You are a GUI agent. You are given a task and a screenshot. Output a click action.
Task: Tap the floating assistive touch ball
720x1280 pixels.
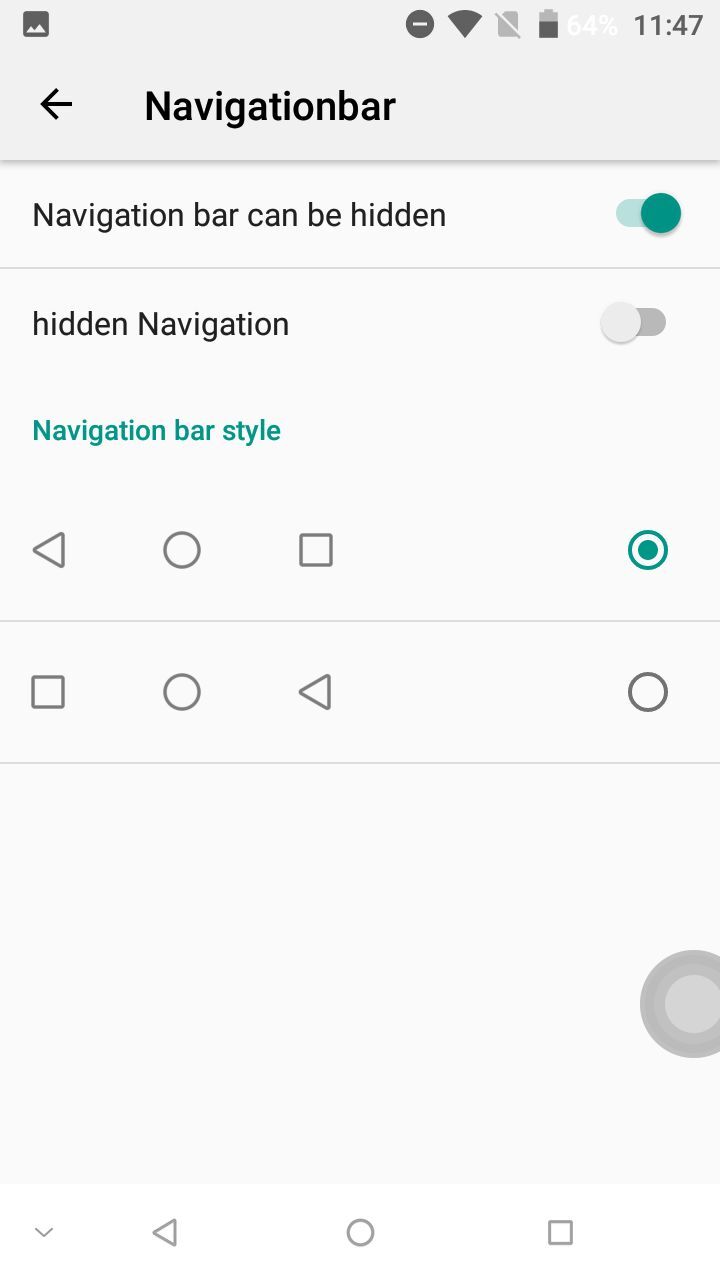coord(689,1003)
